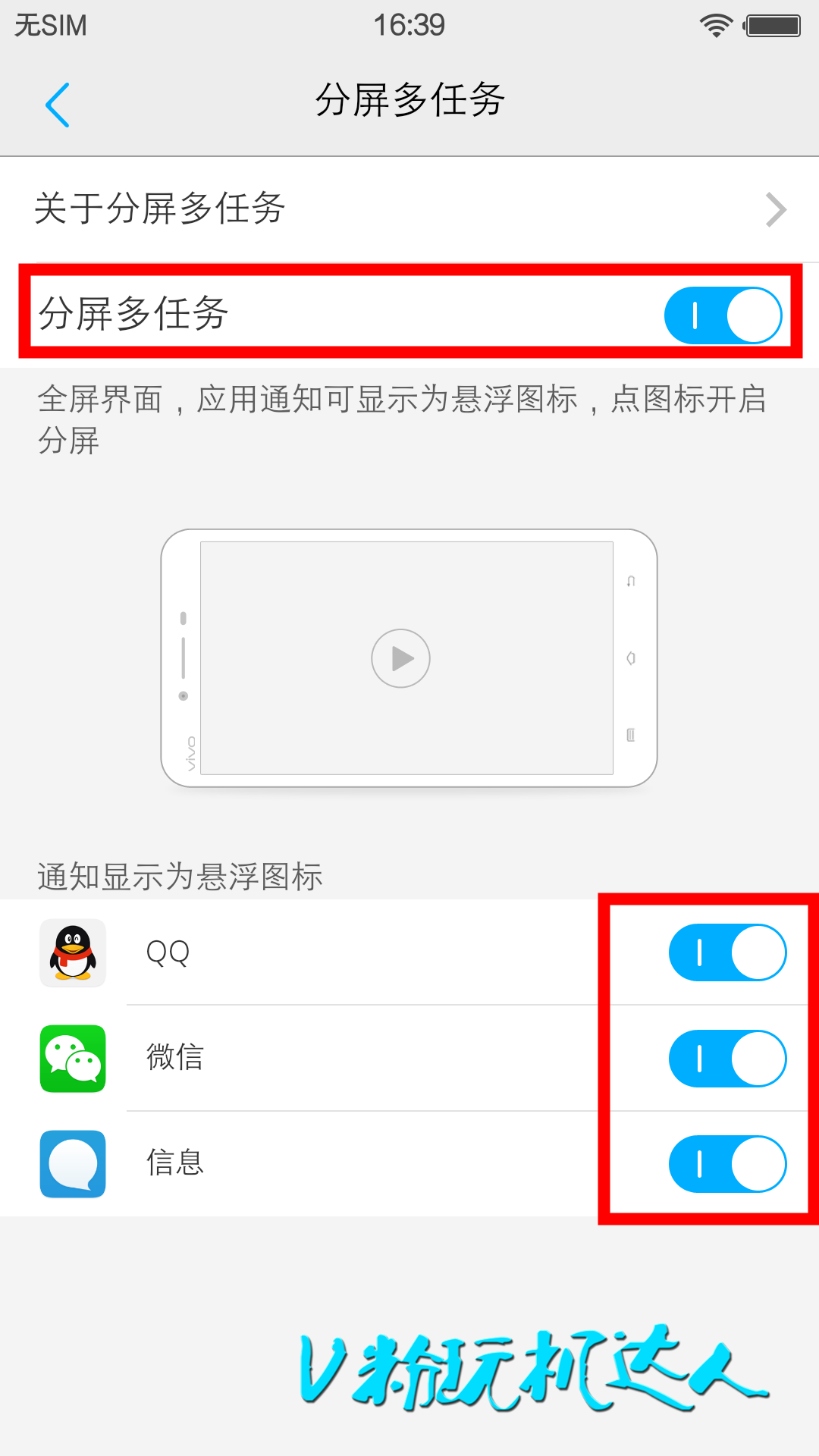Tap the blue back arrow
Image resolution: width=819 pixels, height=1456 pixels.
[x=59, y=104]
